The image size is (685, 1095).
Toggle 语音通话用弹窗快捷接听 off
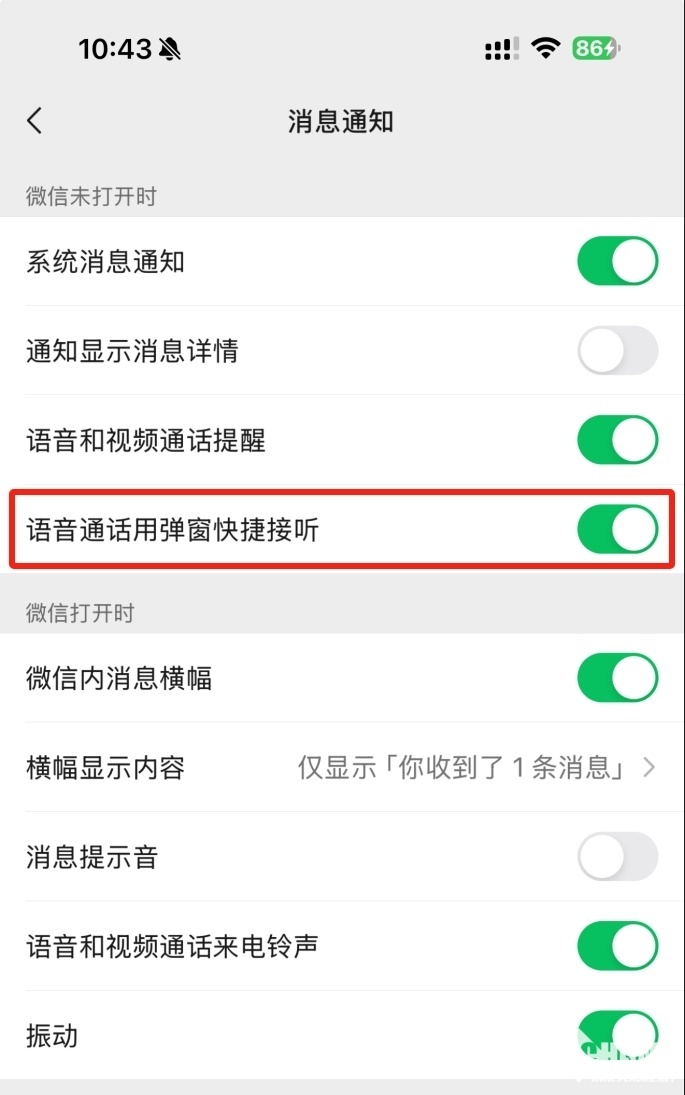[x=617, y=529]
